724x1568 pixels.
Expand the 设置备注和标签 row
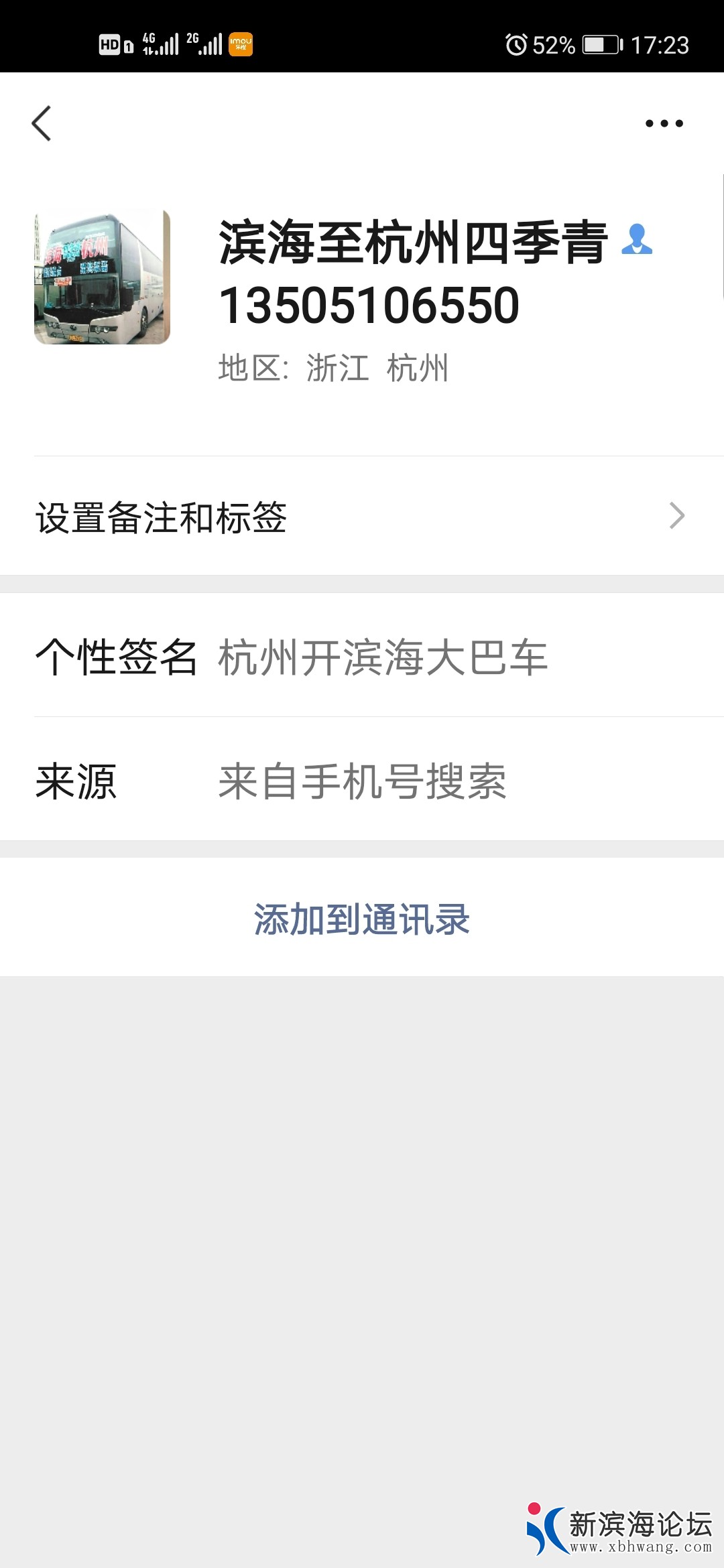click(x=268, y=515)
